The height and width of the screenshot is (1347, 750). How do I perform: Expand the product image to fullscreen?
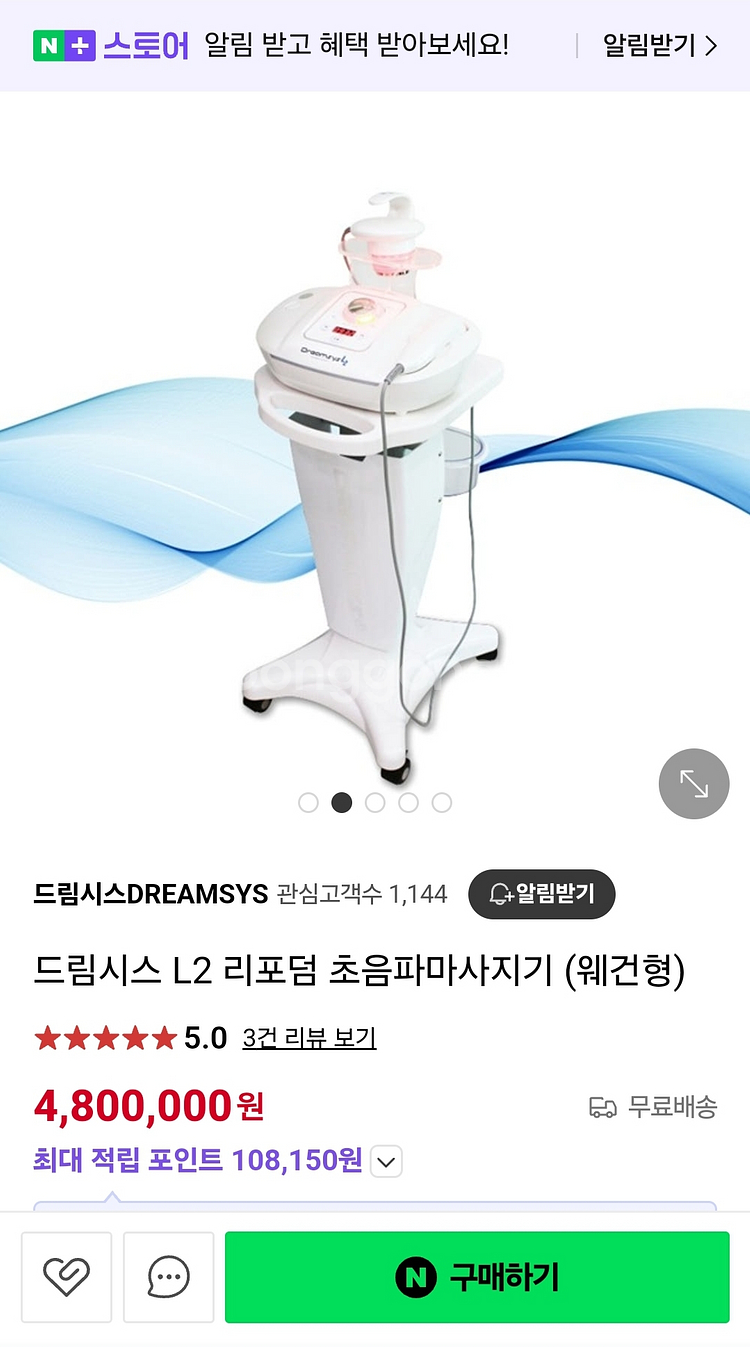coord(693,784)
